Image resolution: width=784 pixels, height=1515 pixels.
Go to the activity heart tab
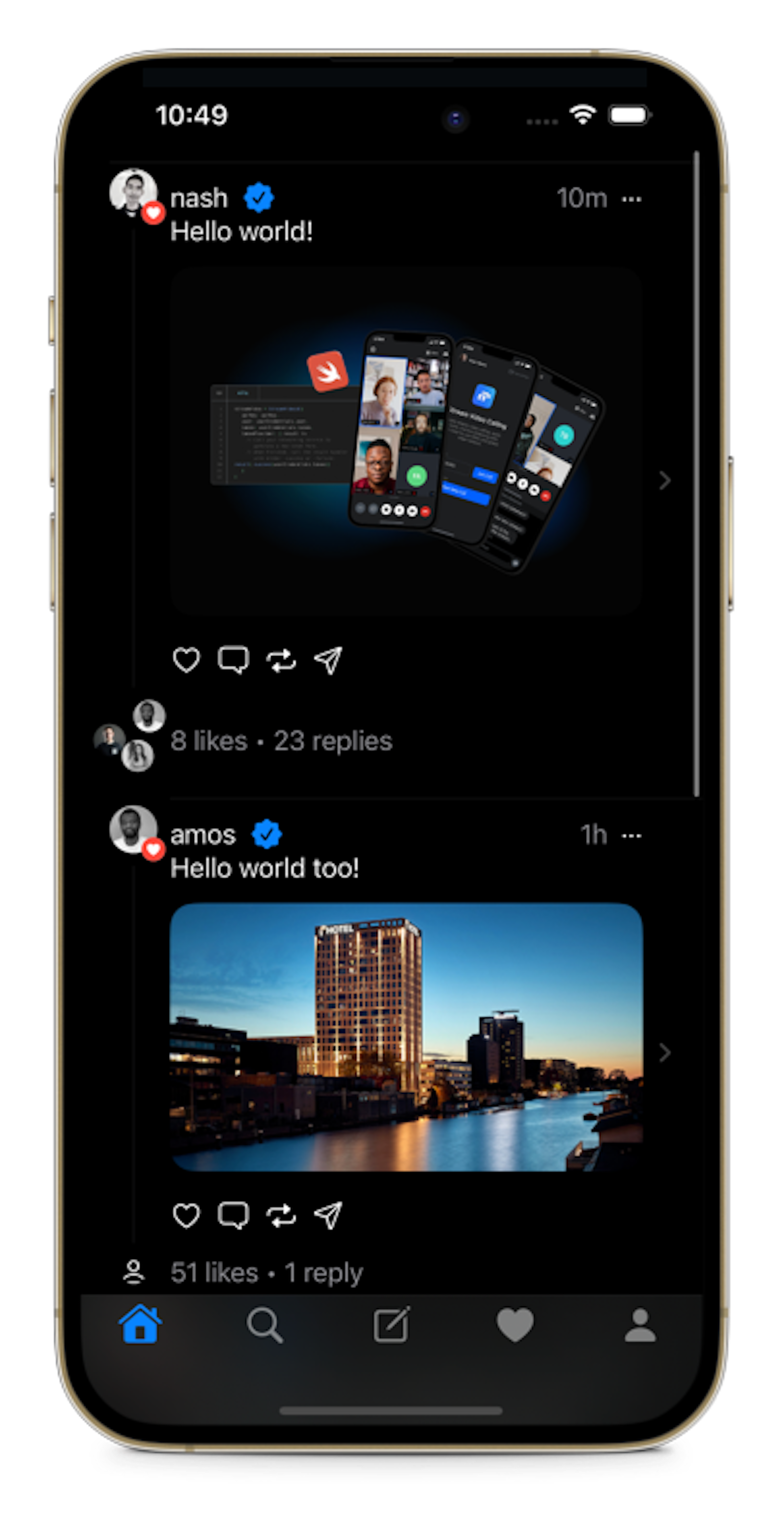[x=515, y=1326]
